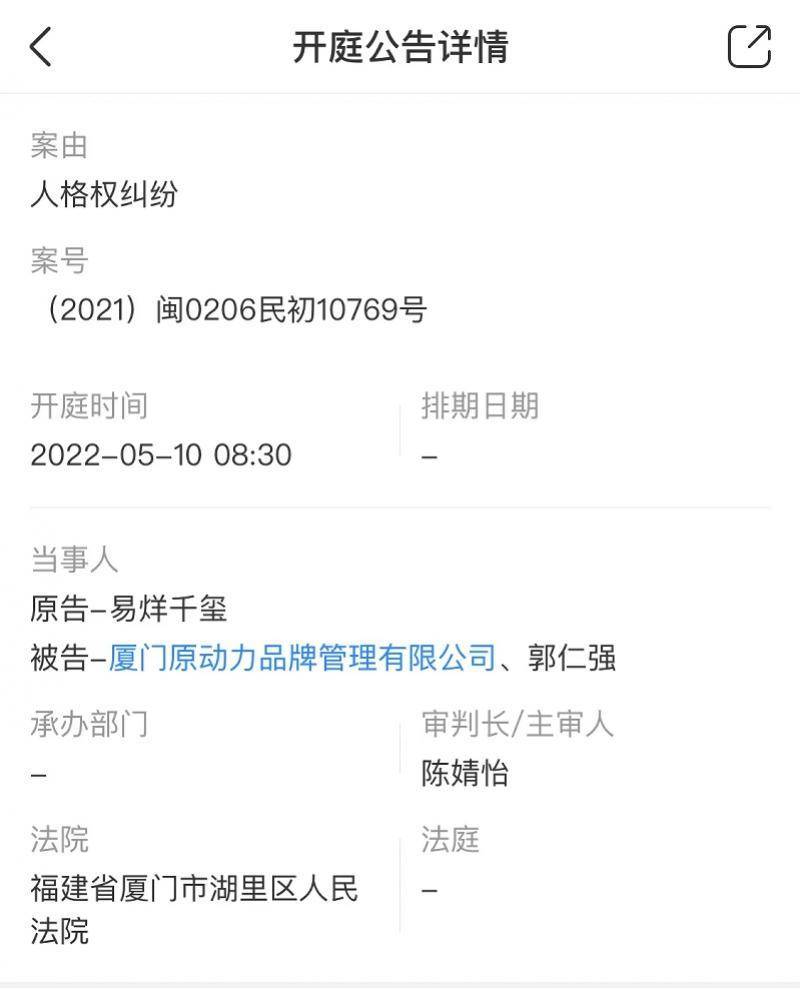Share this court announcement
This screenshot has height=989, width=800.
[x=749, y=47]
